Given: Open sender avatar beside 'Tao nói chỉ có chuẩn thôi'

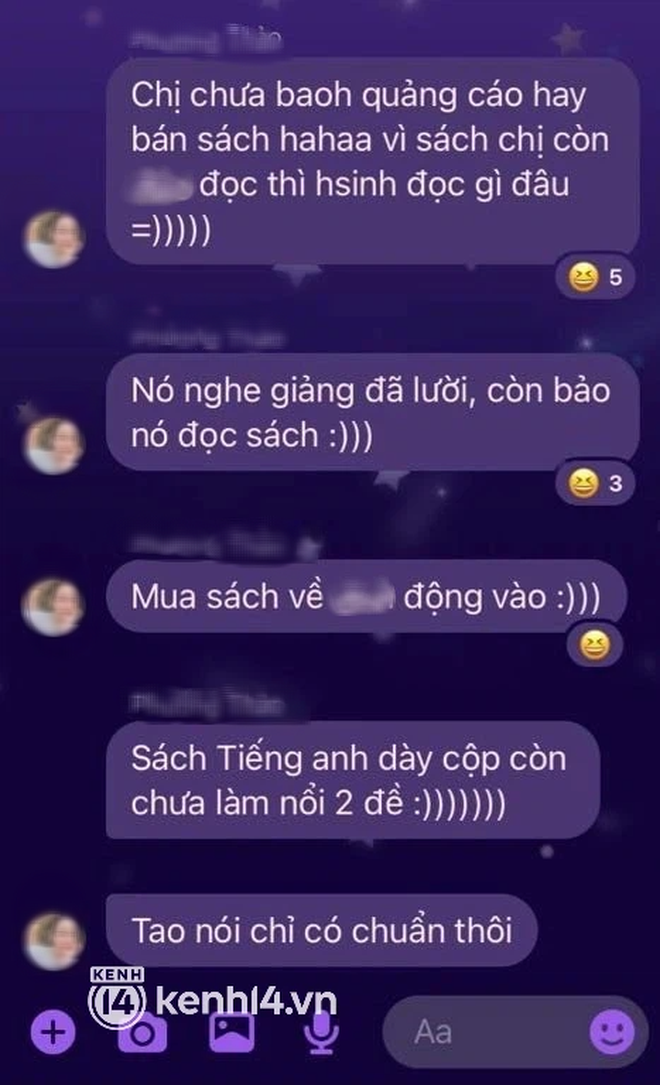Looking at the screenshot, I should (x=54, y=937).
